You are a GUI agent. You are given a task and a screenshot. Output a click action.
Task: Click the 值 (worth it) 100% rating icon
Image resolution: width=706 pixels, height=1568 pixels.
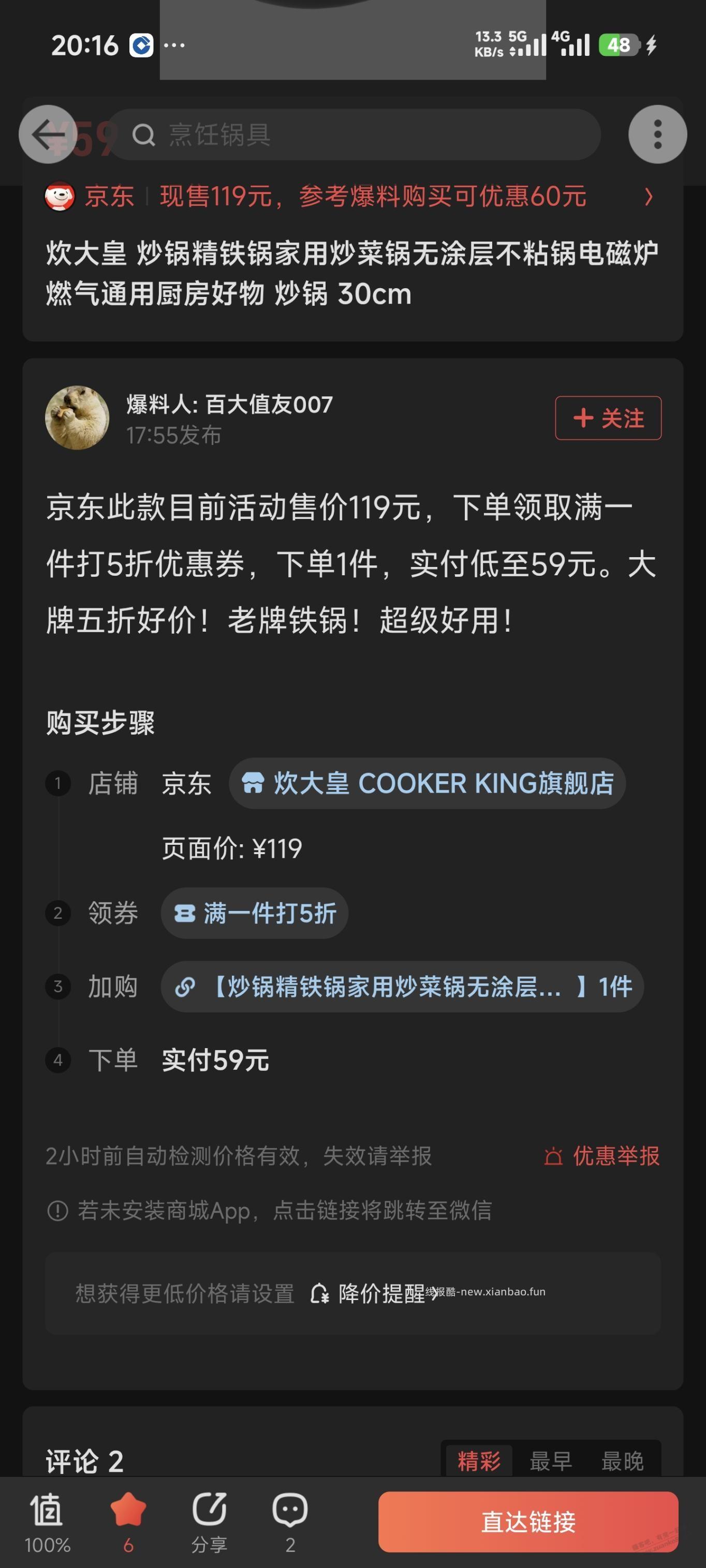(x=48, y=1510)
